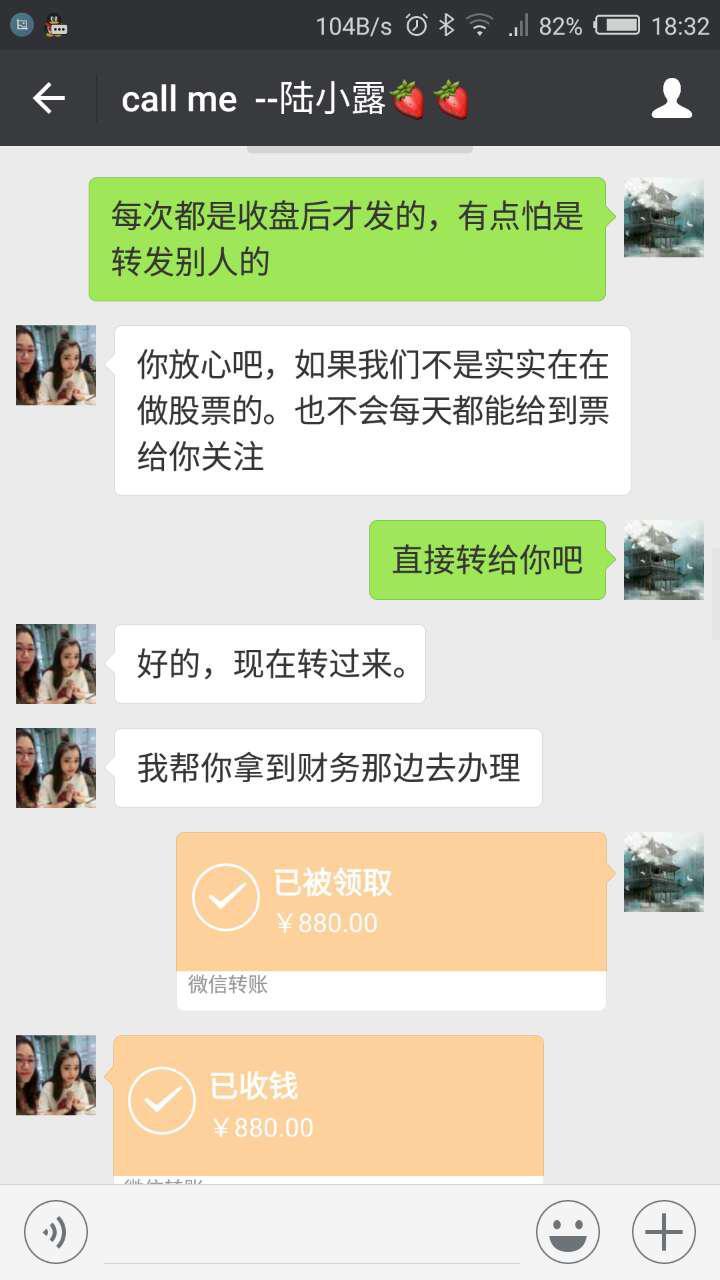Tap the message text field
The width and height of the screenshot is (720, 1280).
(x=312, y=1234)
